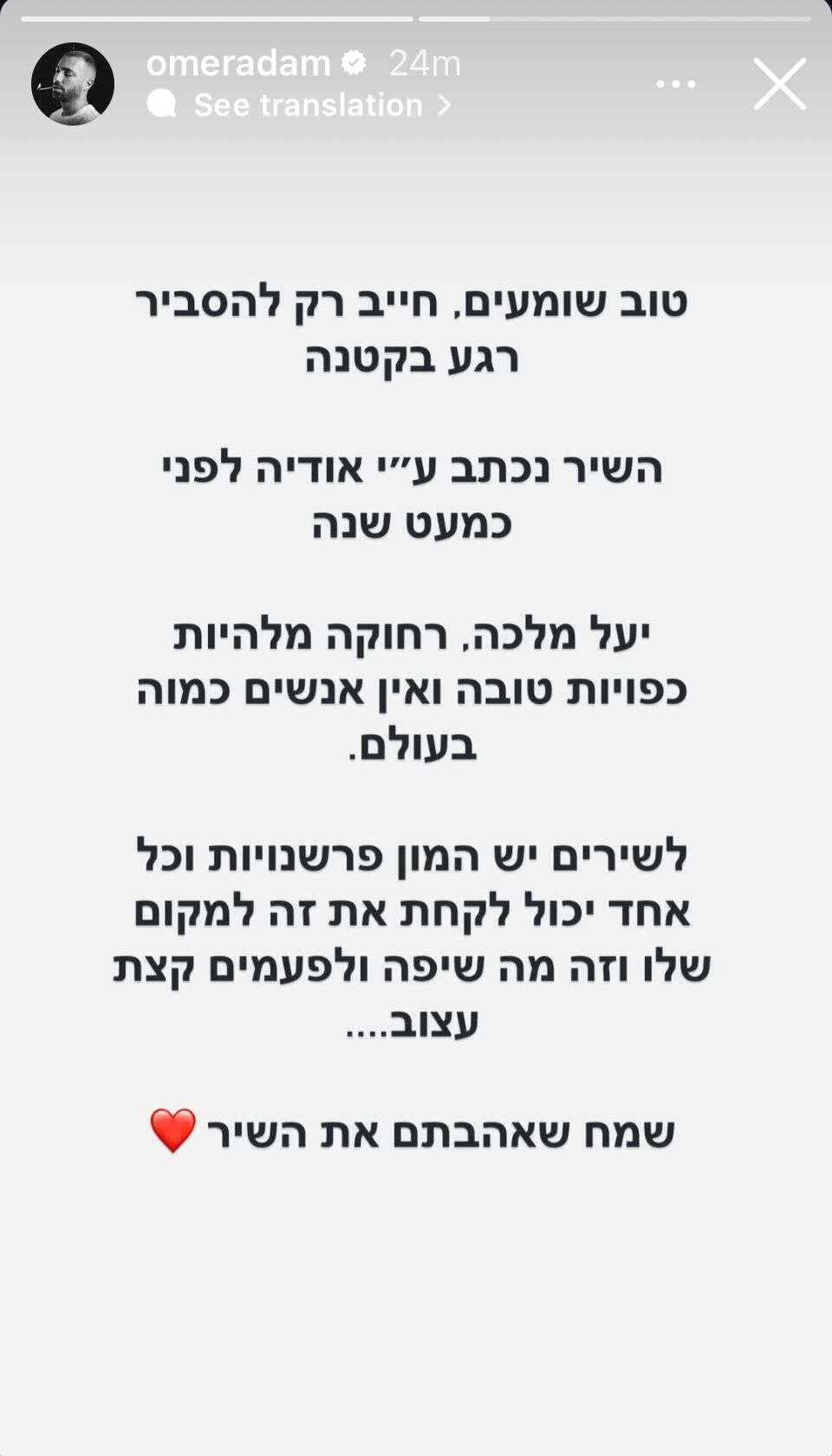Close the story
This screenshot has height=1456, width=832.
click(779, 84)
